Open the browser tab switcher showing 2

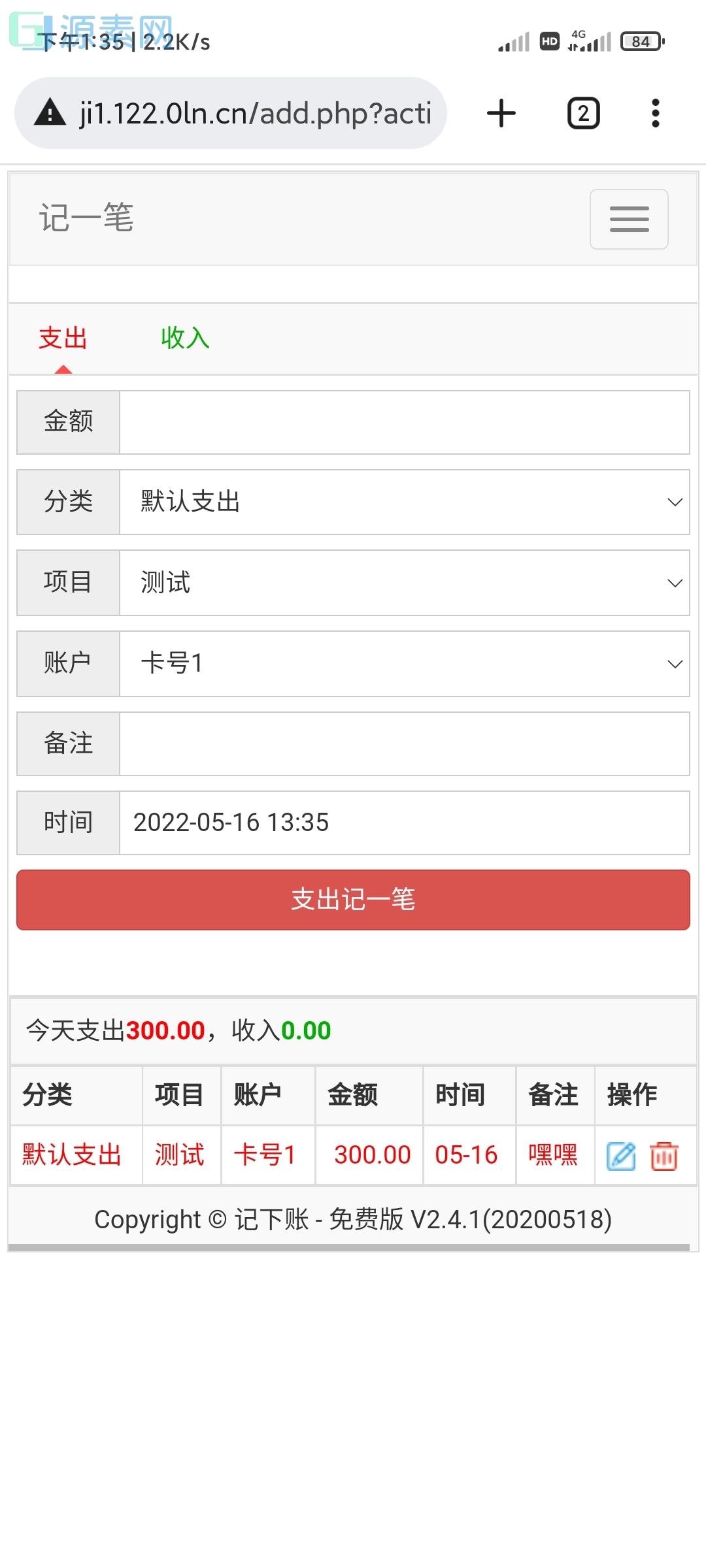(582, 112)
